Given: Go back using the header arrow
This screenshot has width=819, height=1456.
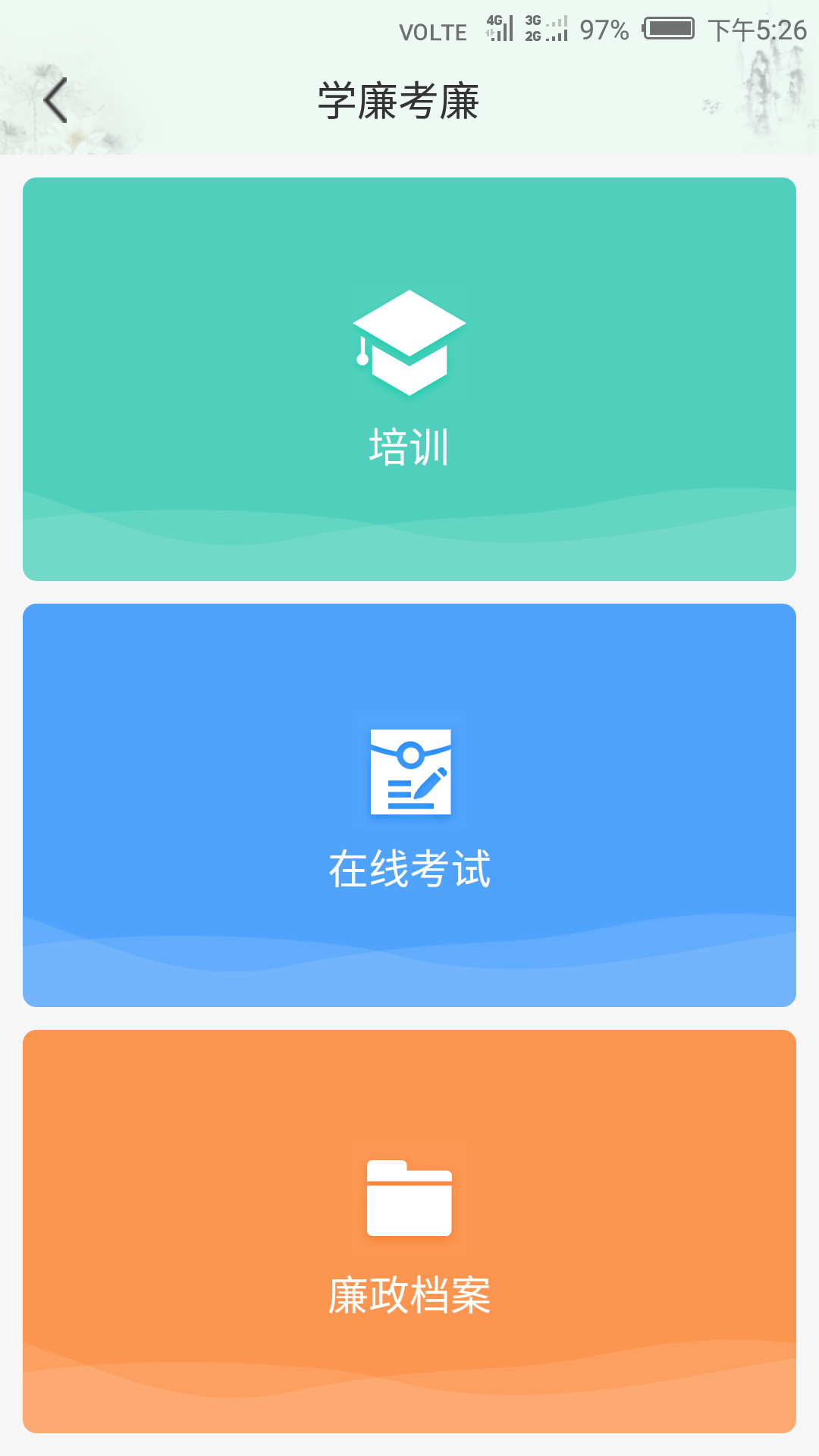Looking at the screenshot, I should (x=55, y=100).
